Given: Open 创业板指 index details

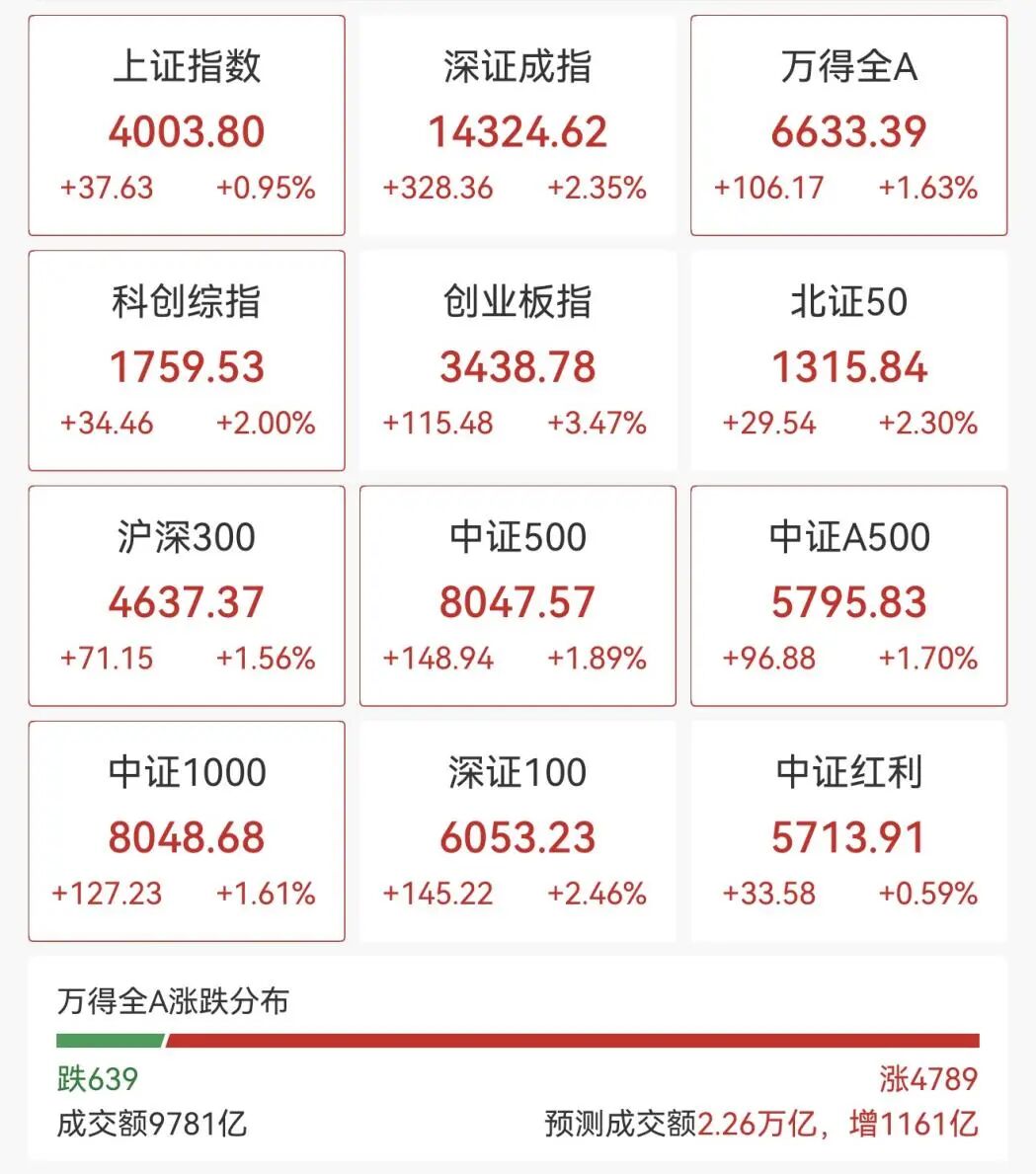Looking at the screenshot, I should click(518, 360).
